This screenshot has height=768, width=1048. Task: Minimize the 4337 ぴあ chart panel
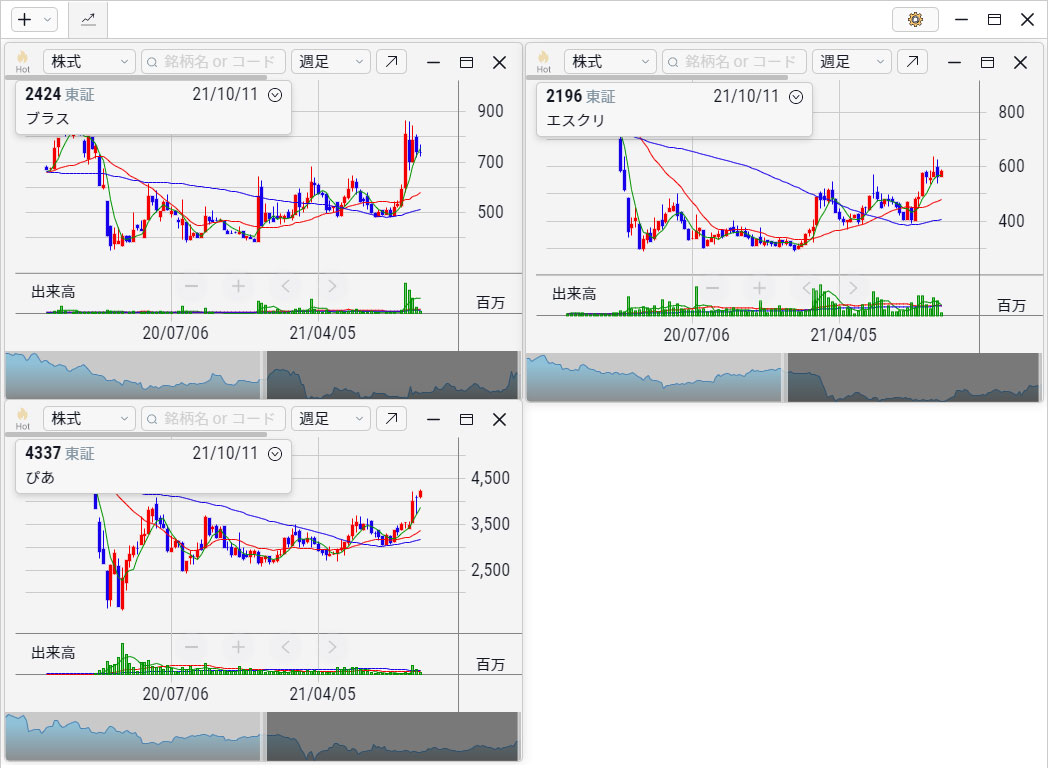click(x=434, y=419)
